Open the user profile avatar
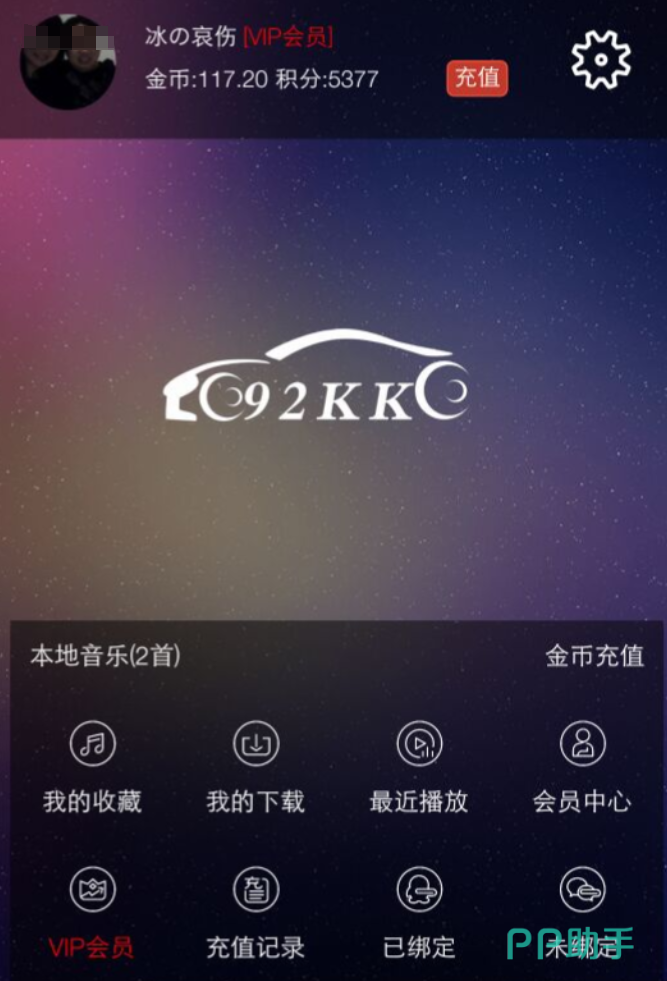Image resolution: width=667 pixels, height=981 pixels. coord(68,62)
